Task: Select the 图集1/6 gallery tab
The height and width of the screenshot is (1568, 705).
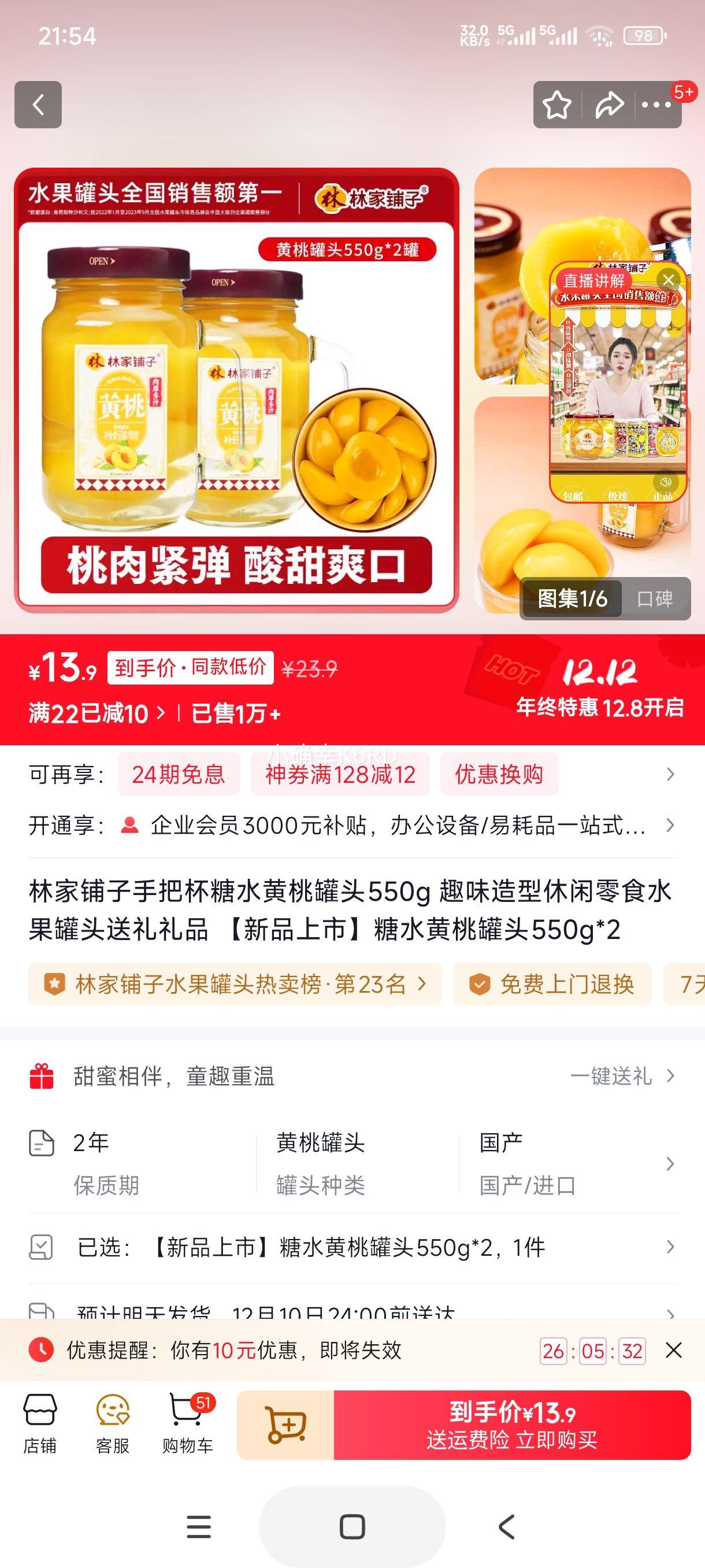Action: pos(573,598)
